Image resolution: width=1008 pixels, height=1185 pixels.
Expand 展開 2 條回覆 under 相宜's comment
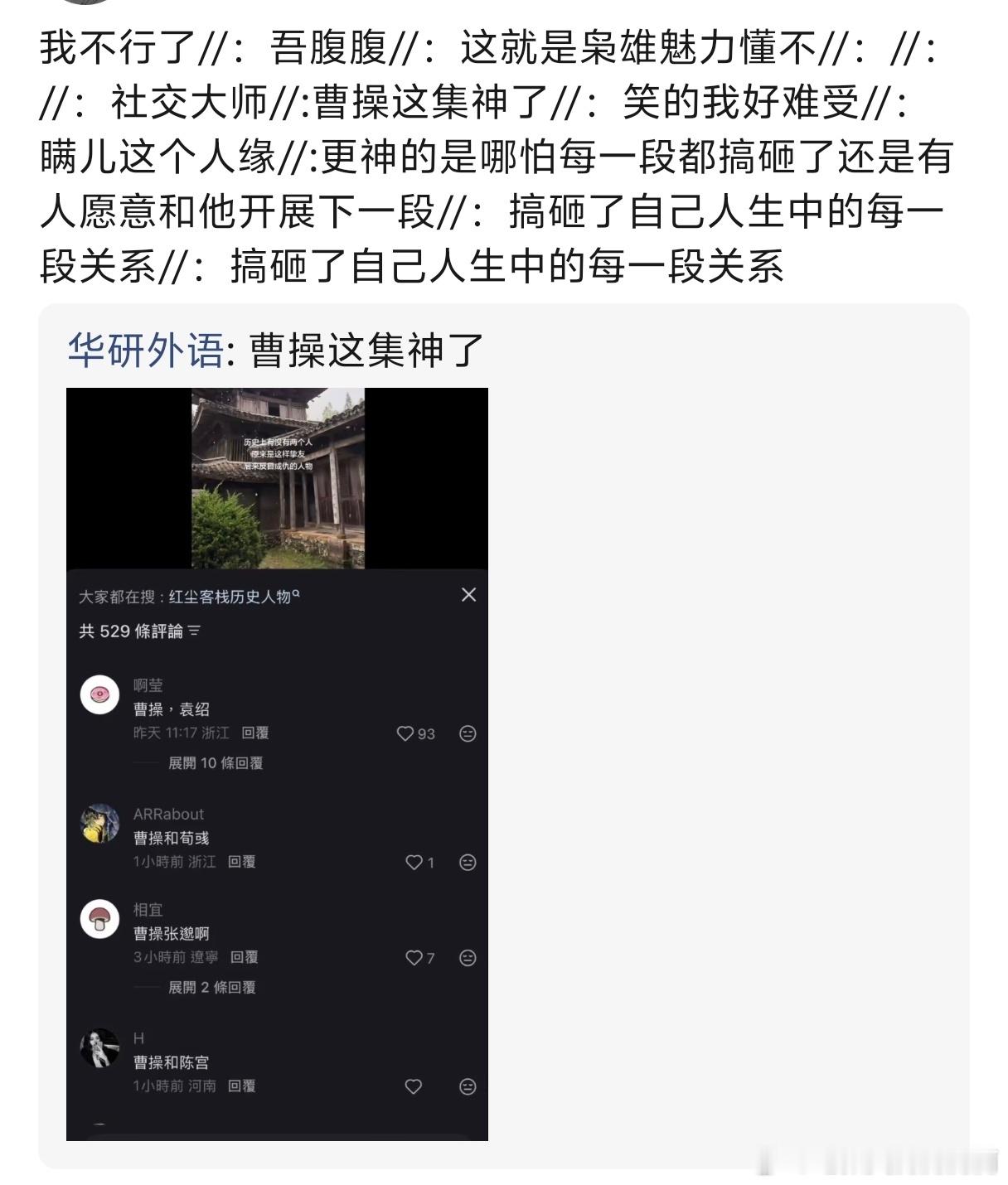point(214,985)
